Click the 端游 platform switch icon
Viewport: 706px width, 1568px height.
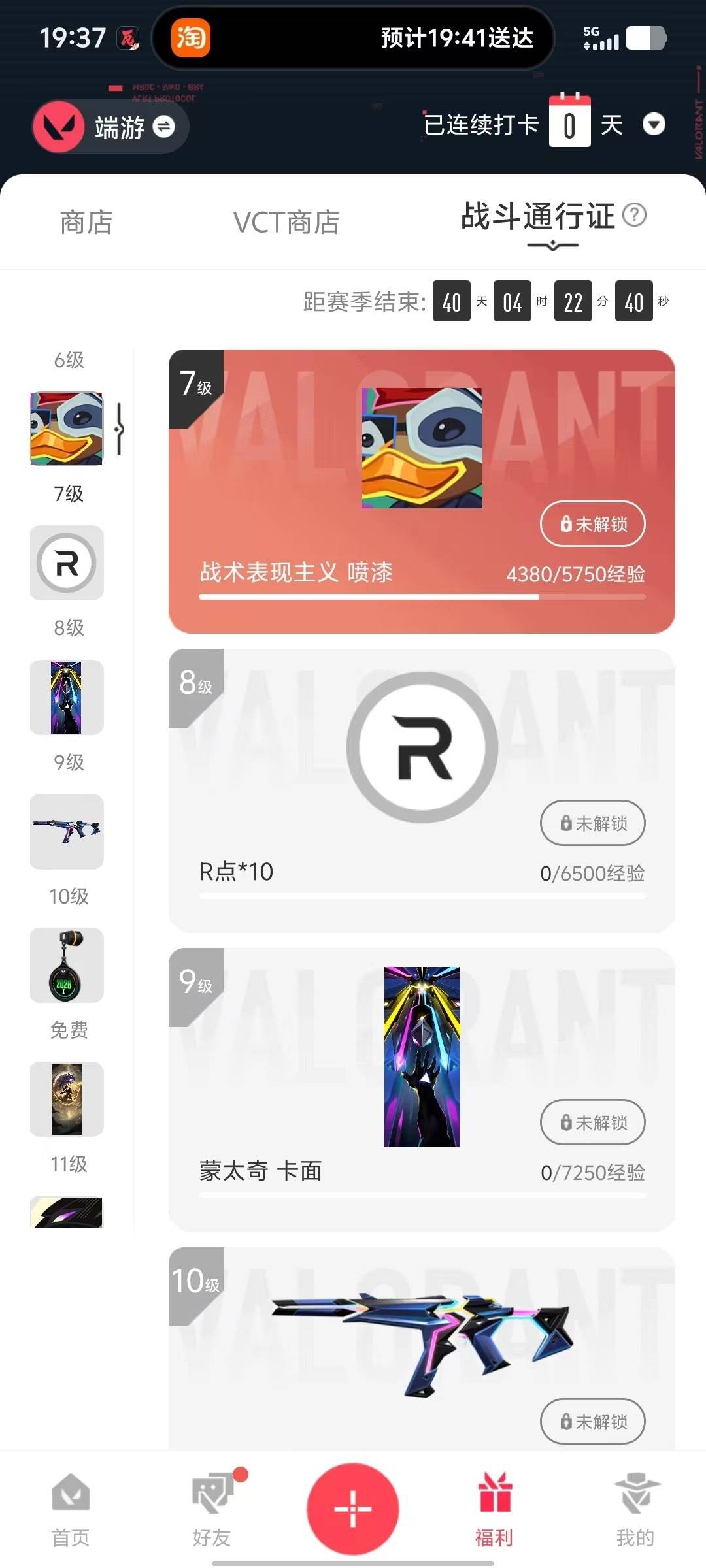pyautogui.click(x=165, y=127)
